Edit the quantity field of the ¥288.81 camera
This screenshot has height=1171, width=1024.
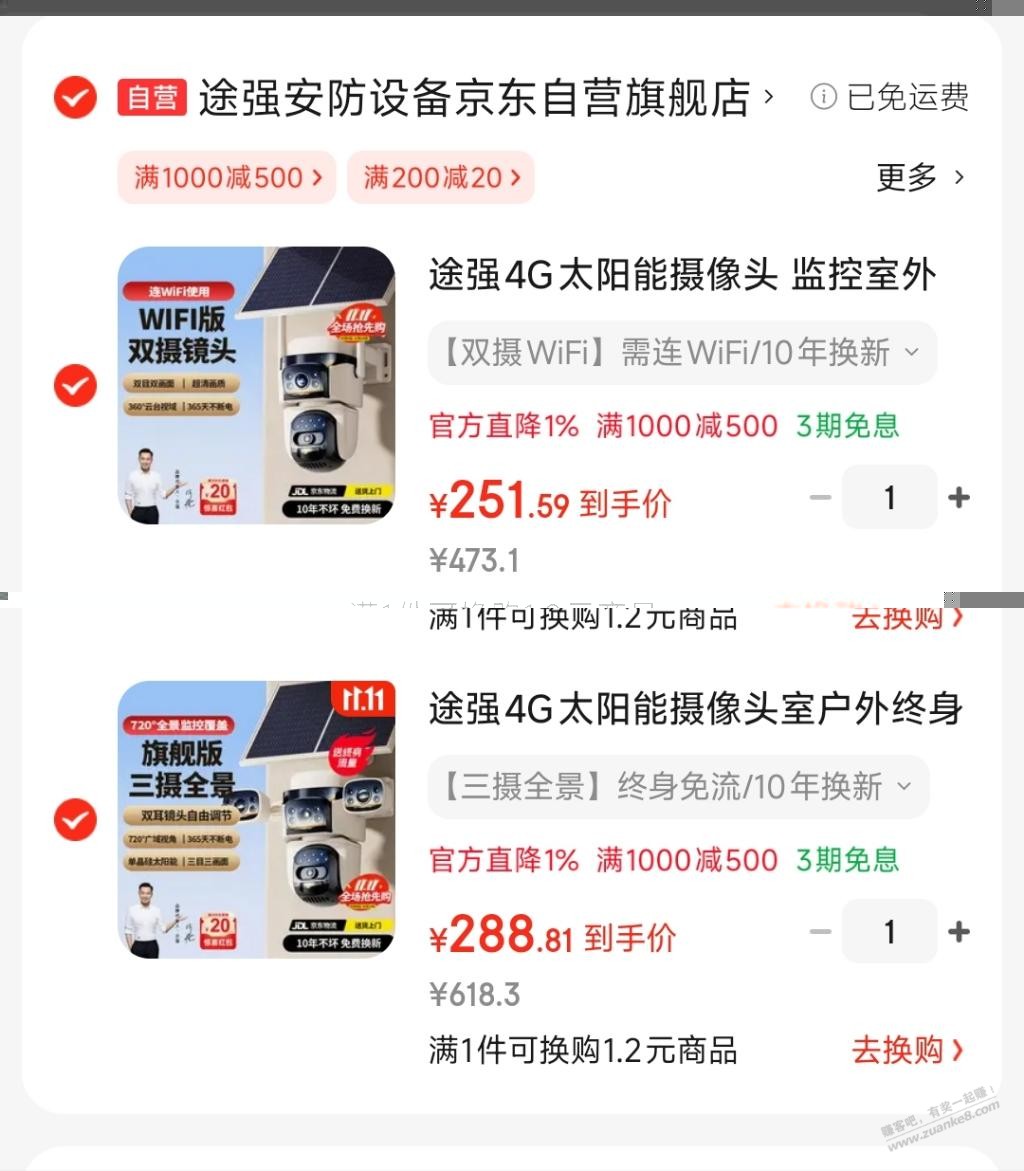(x=889, y=932)
